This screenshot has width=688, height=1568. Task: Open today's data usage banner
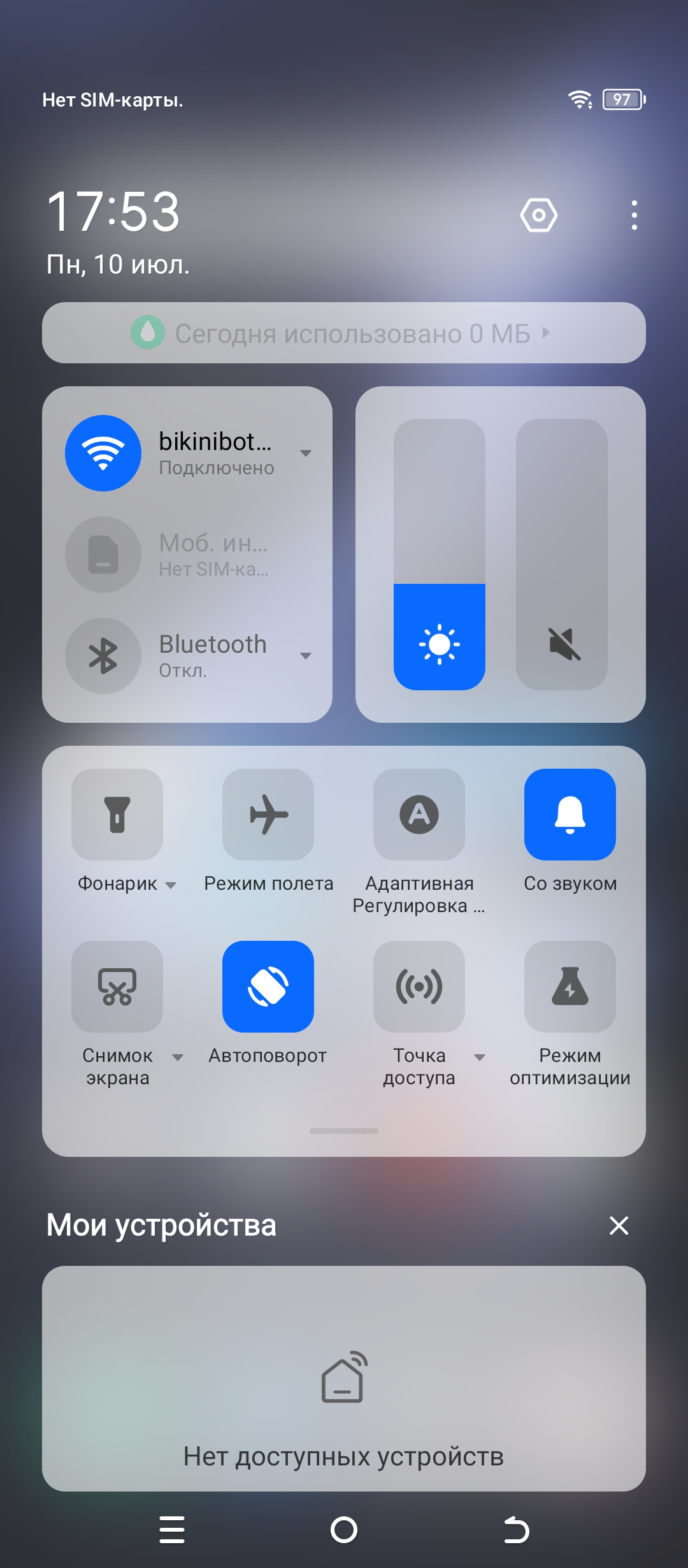[344, 333]
